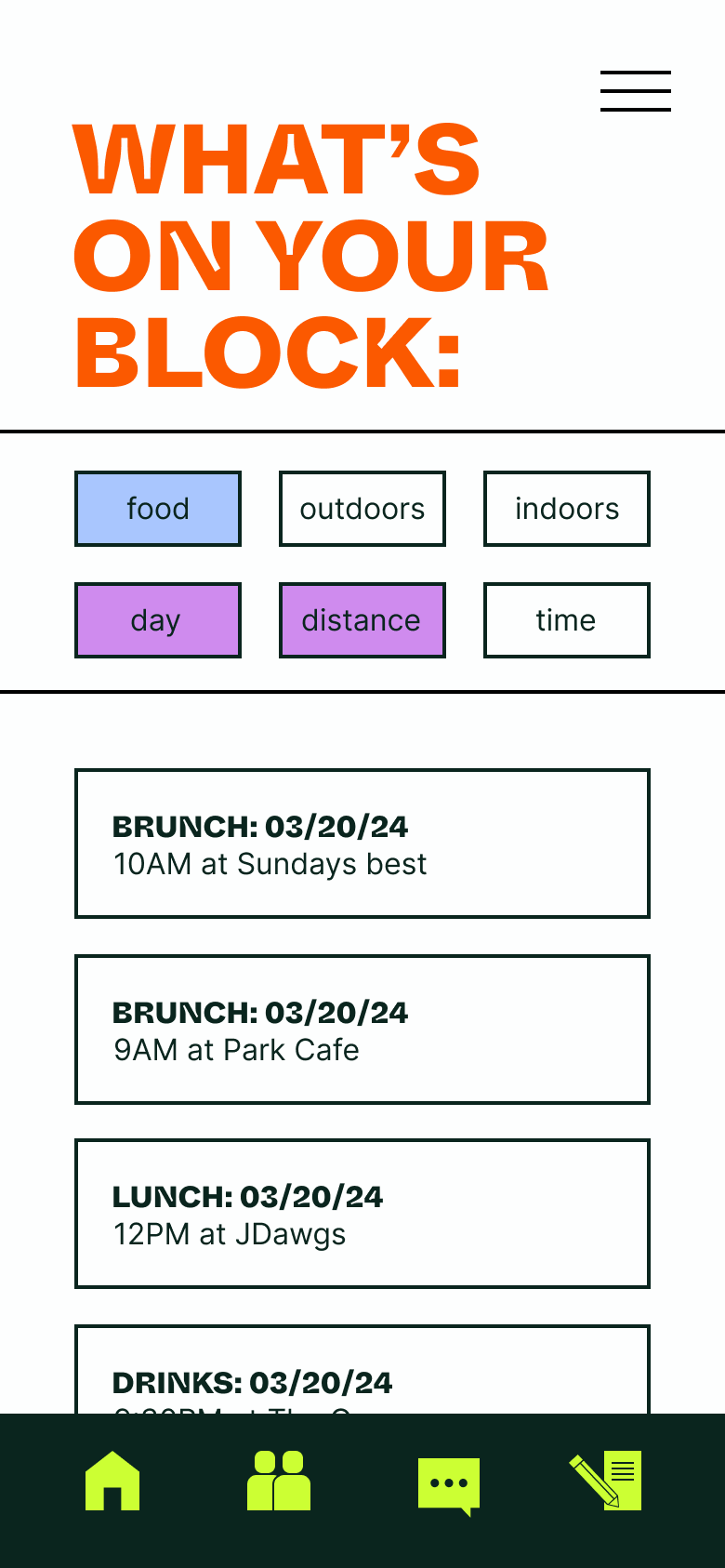Screen dimensions: 725x1568
Task: View Lunch at JDawgs event card
Action: pyautogui.click(x=362, y=1214)
